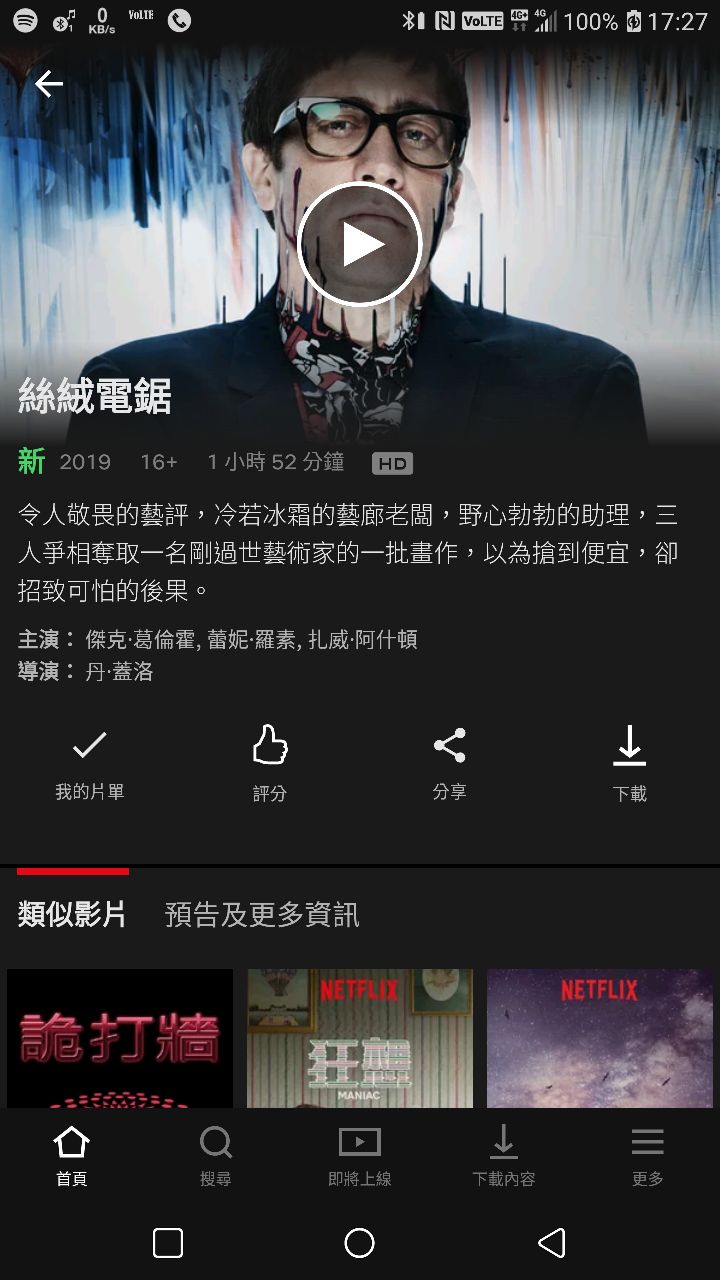
Task: Open the 搜尋 search tab
Action: [x=216, y=1155]
